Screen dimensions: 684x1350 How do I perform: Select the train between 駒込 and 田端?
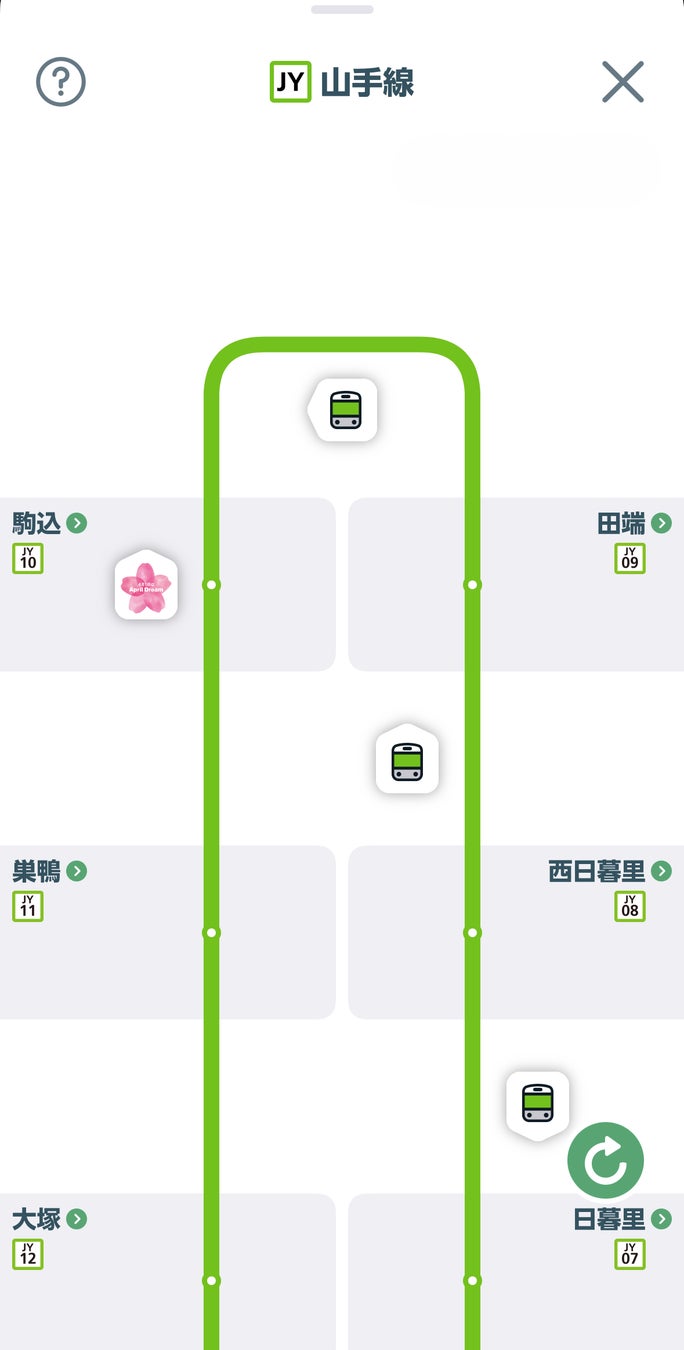(345, 410)
